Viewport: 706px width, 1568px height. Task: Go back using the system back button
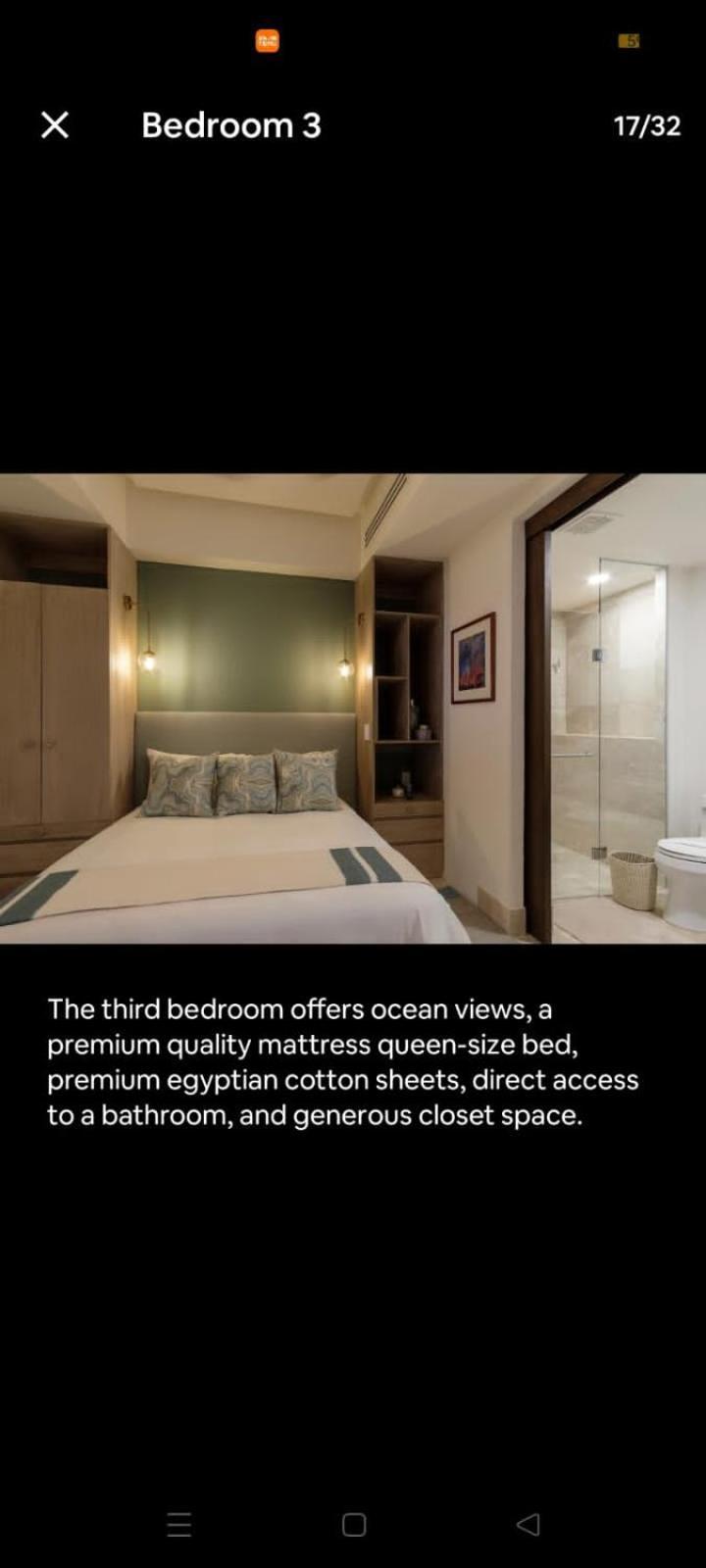(528, 1524)
